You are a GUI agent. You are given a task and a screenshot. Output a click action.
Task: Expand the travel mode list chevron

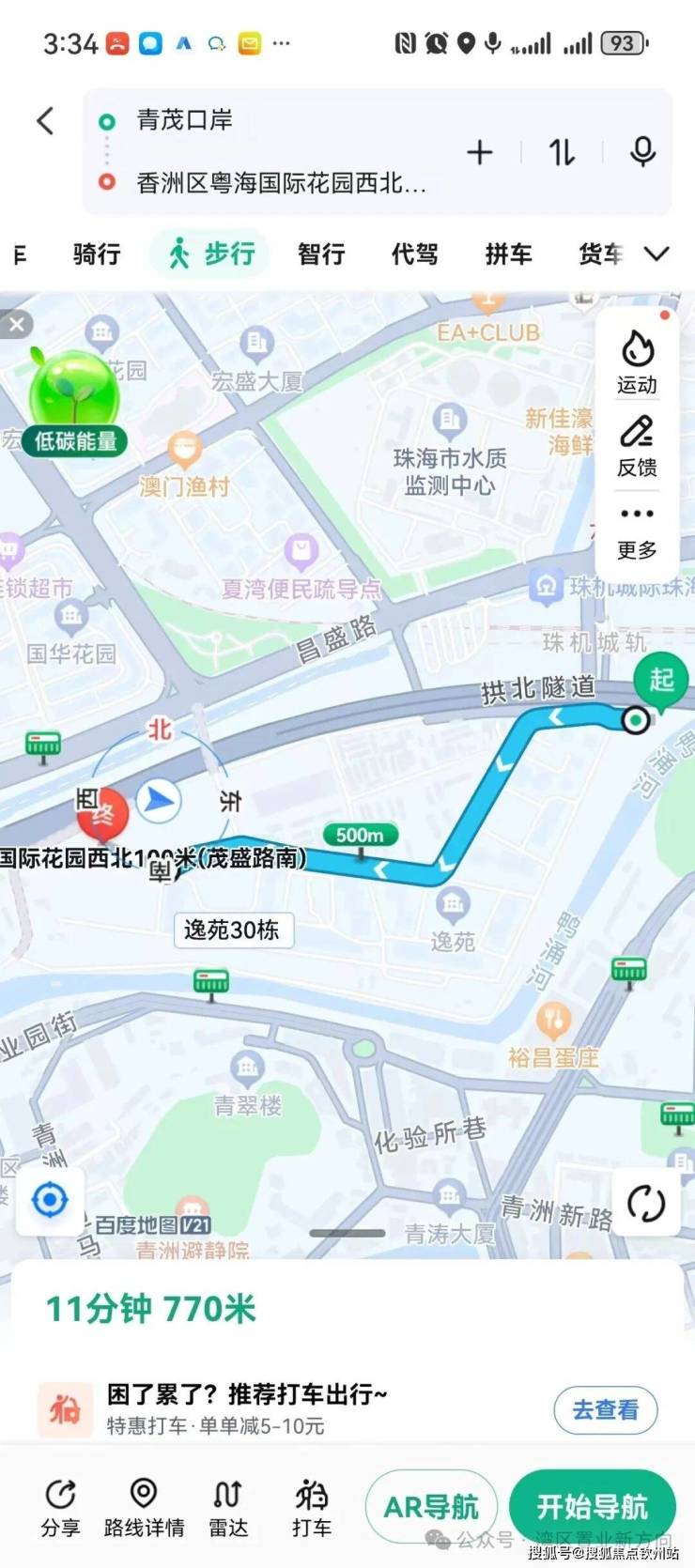point(656,254)
